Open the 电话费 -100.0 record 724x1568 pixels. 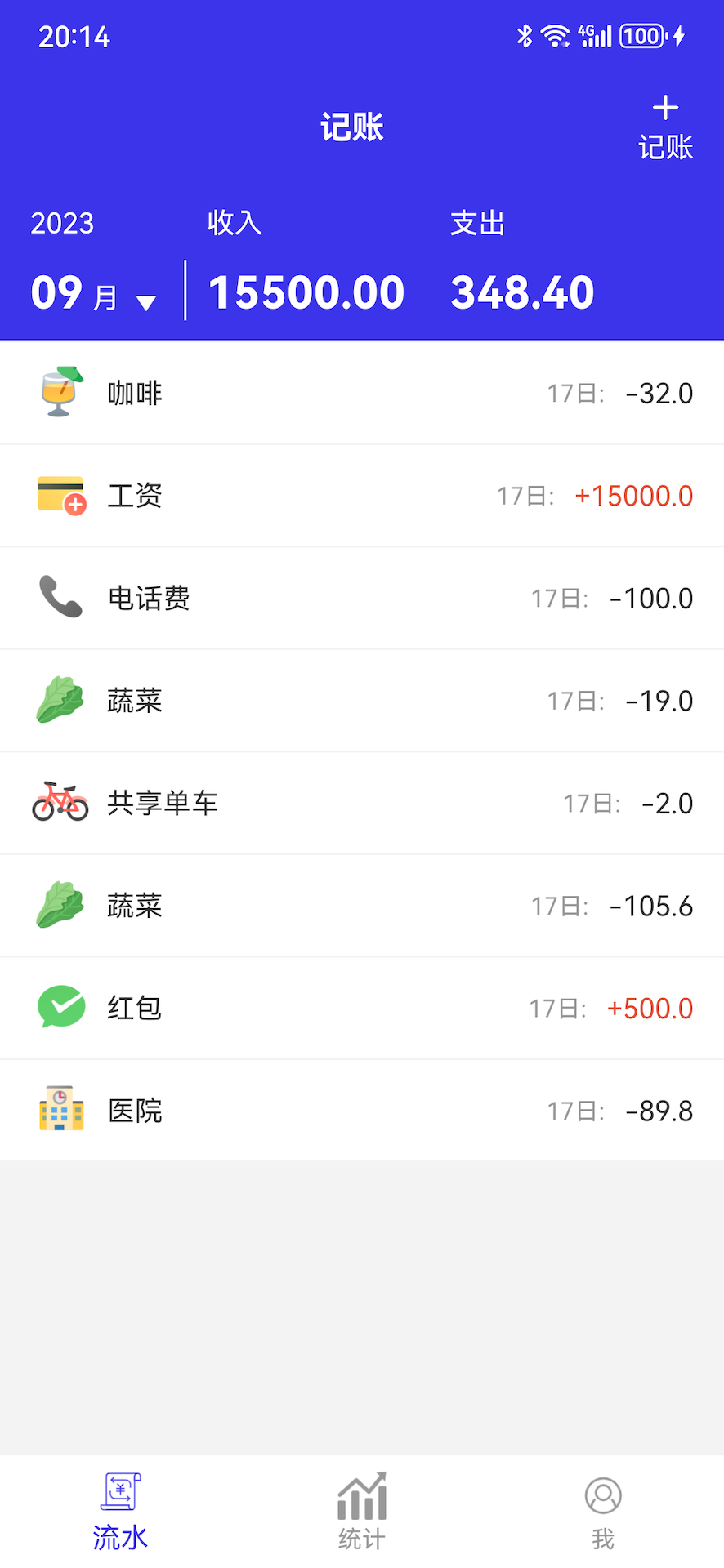pos(362,599)
